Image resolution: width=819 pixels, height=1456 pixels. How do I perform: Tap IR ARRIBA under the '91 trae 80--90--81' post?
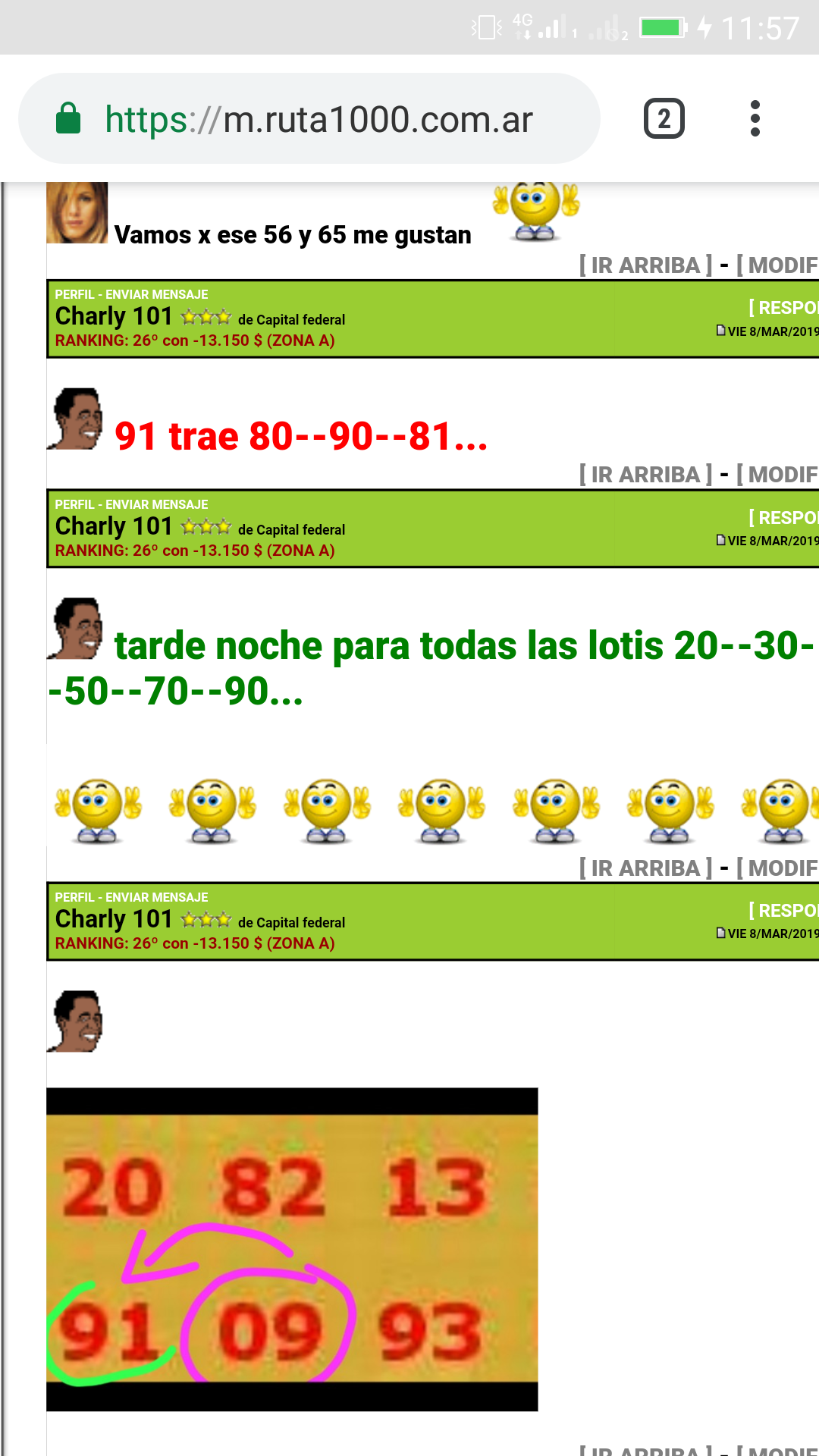click(645, 475)
